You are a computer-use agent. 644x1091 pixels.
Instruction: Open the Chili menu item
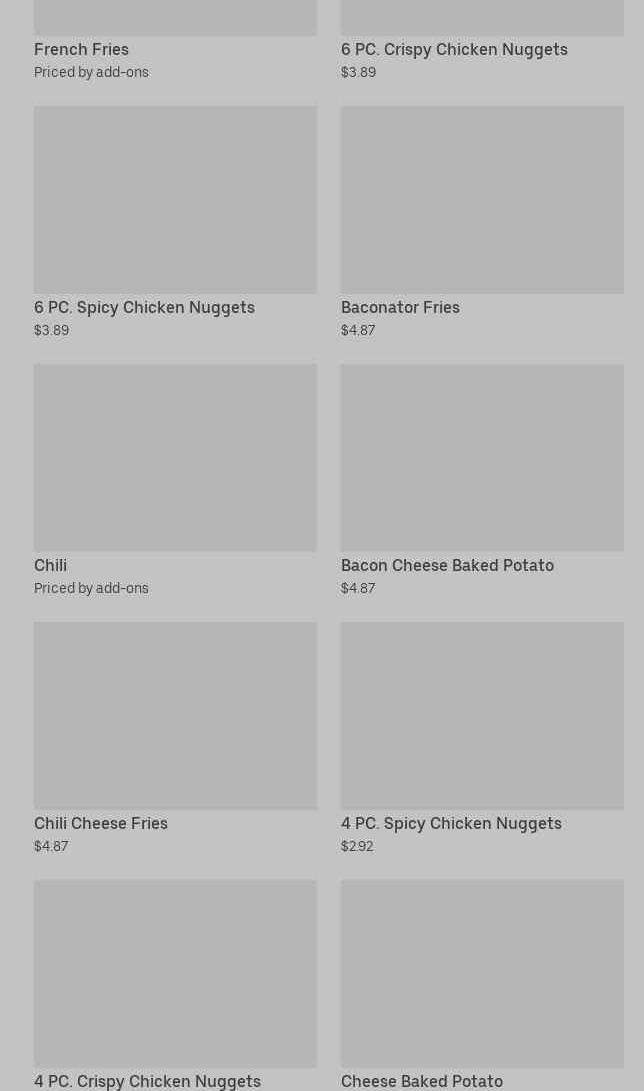[175, 481]
